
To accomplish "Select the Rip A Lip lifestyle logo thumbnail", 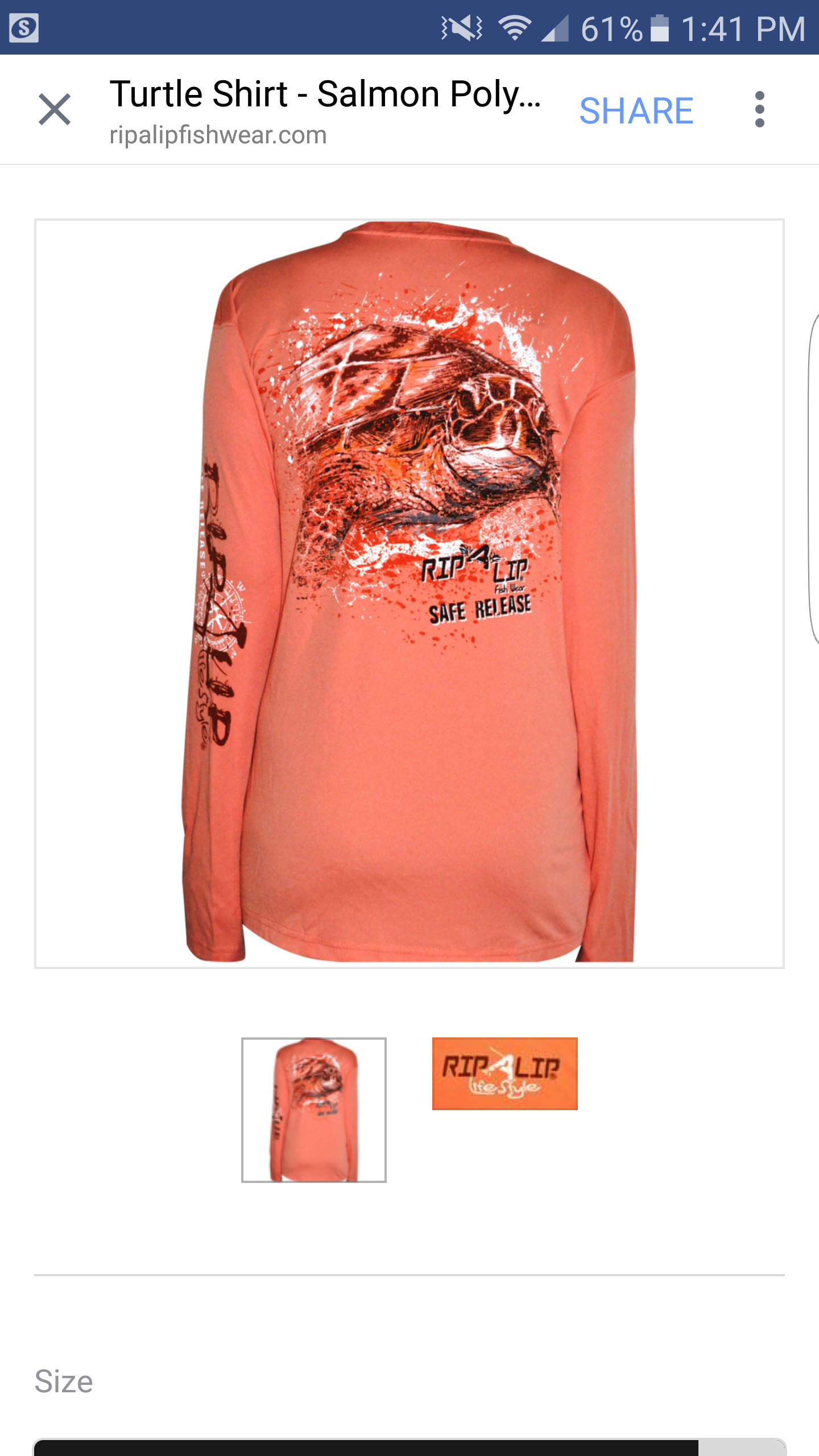I will pyautogui.click(x=504, y=1073).
